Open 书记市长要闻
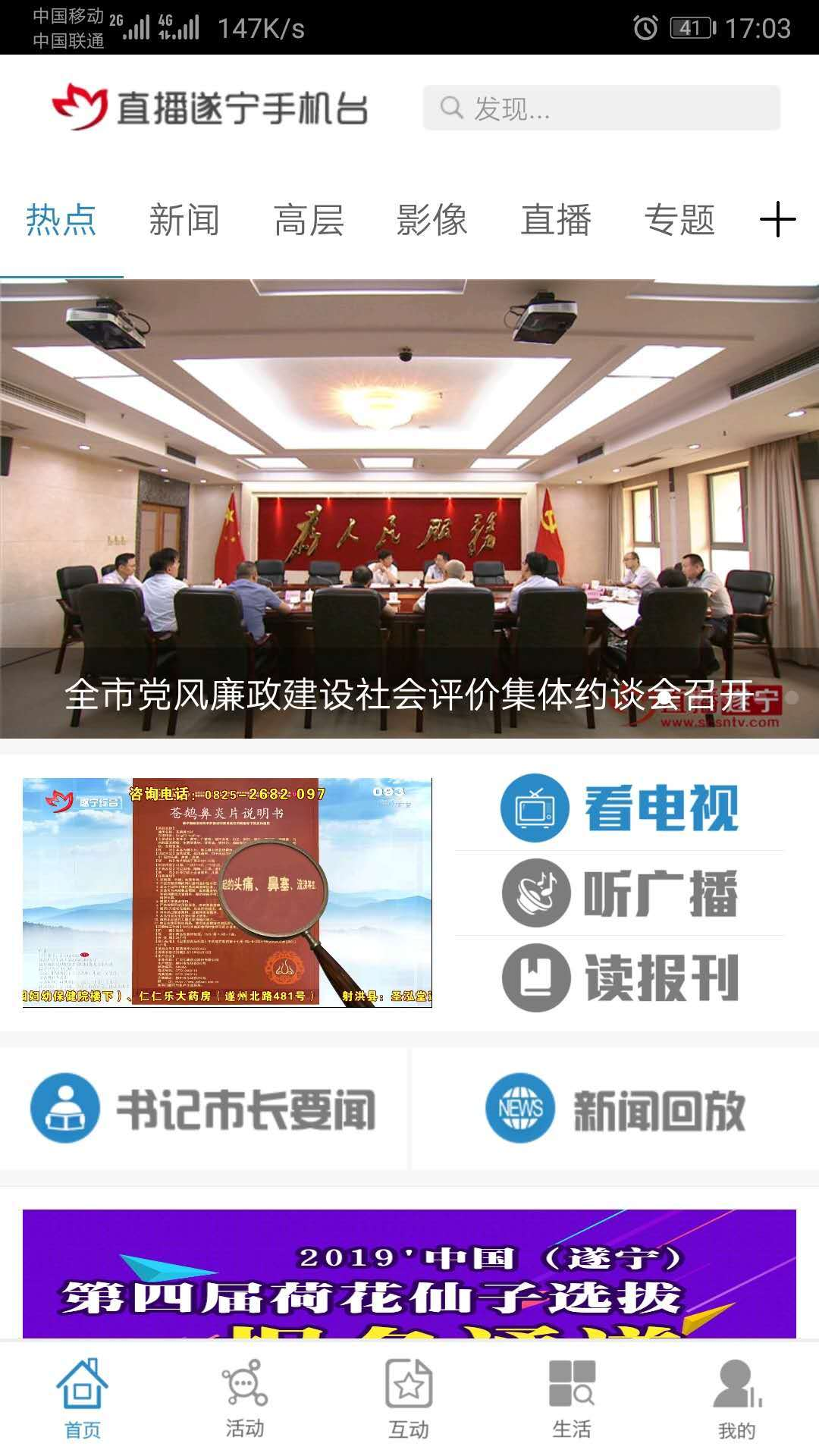The height and width of the screenshot is (1456, 819). click(x=203, y=1109)
